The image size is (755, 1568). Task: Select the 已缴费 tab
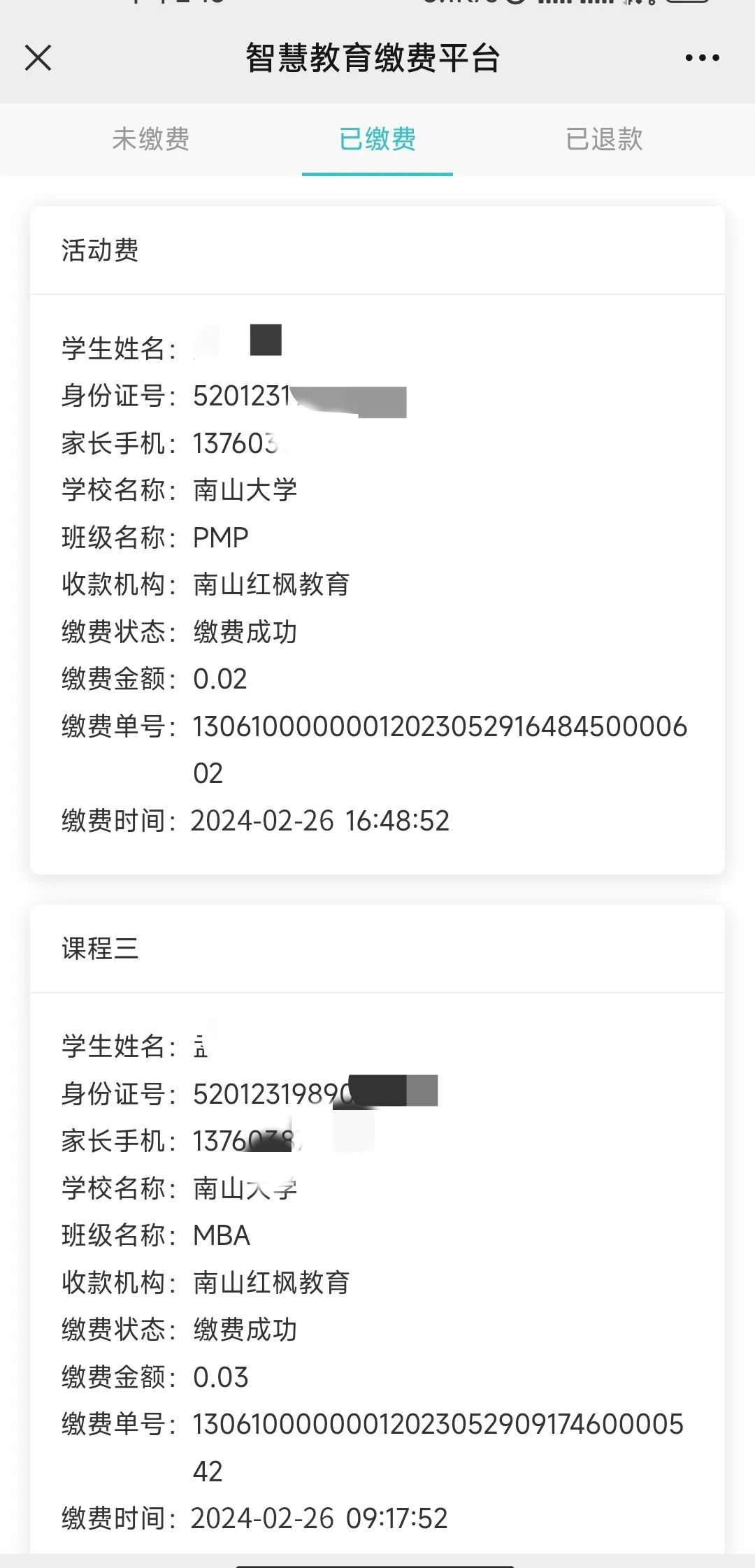click(377, 138)
